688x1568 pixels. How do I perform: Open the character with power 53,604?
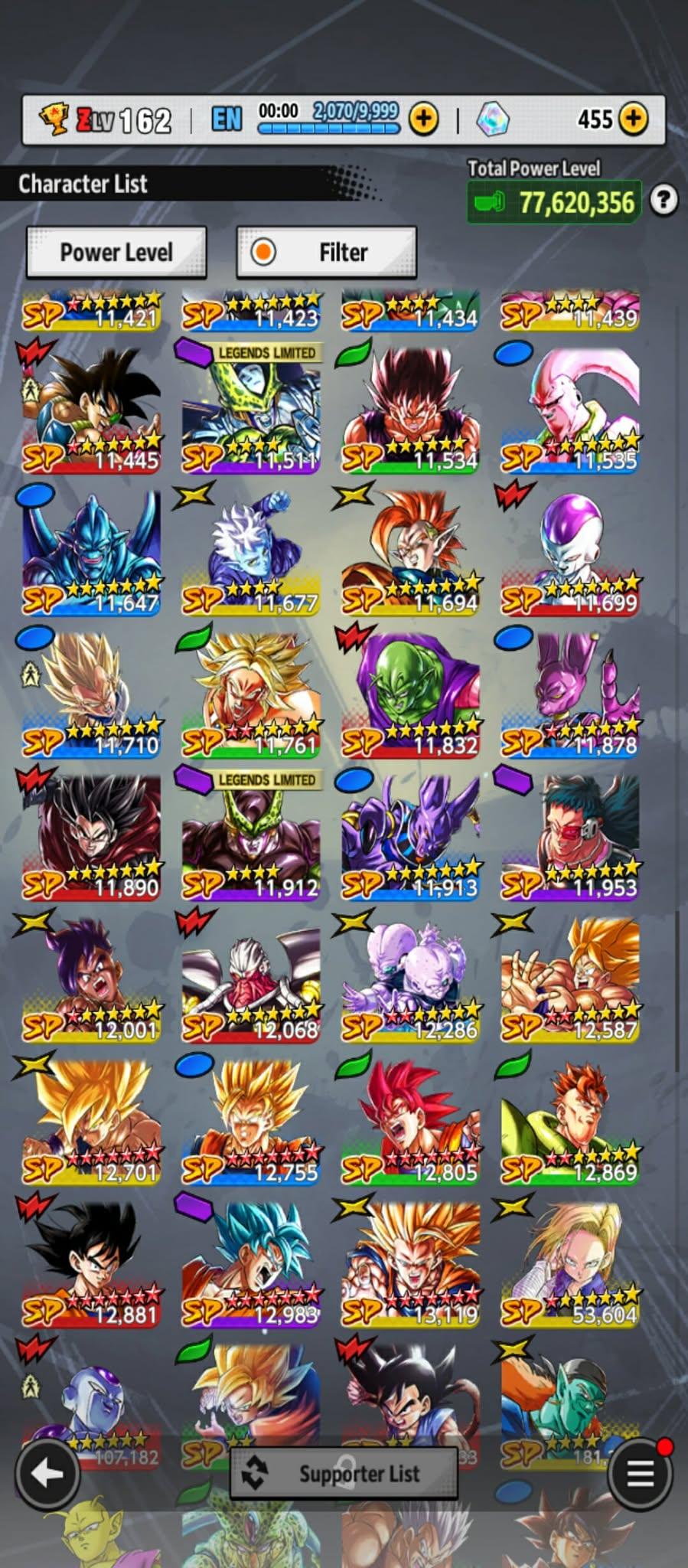(x=569, y=1262)
